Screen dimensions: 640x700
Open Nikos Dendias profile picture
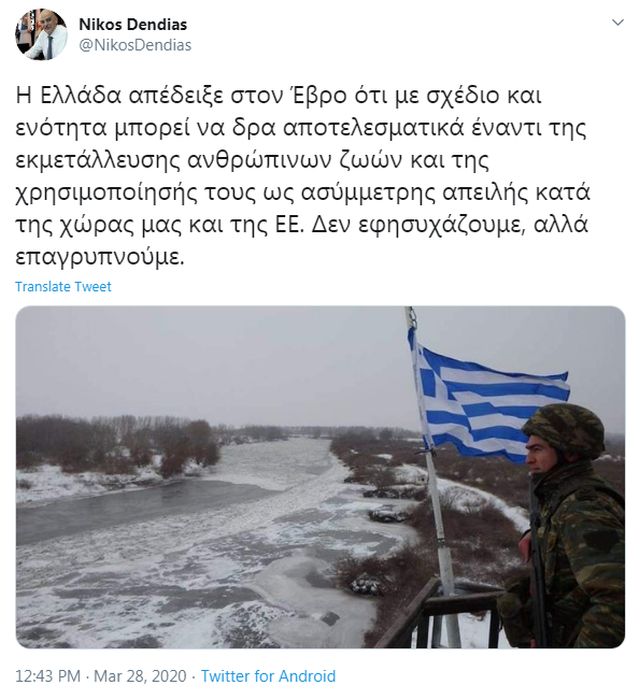click(41, 35)
